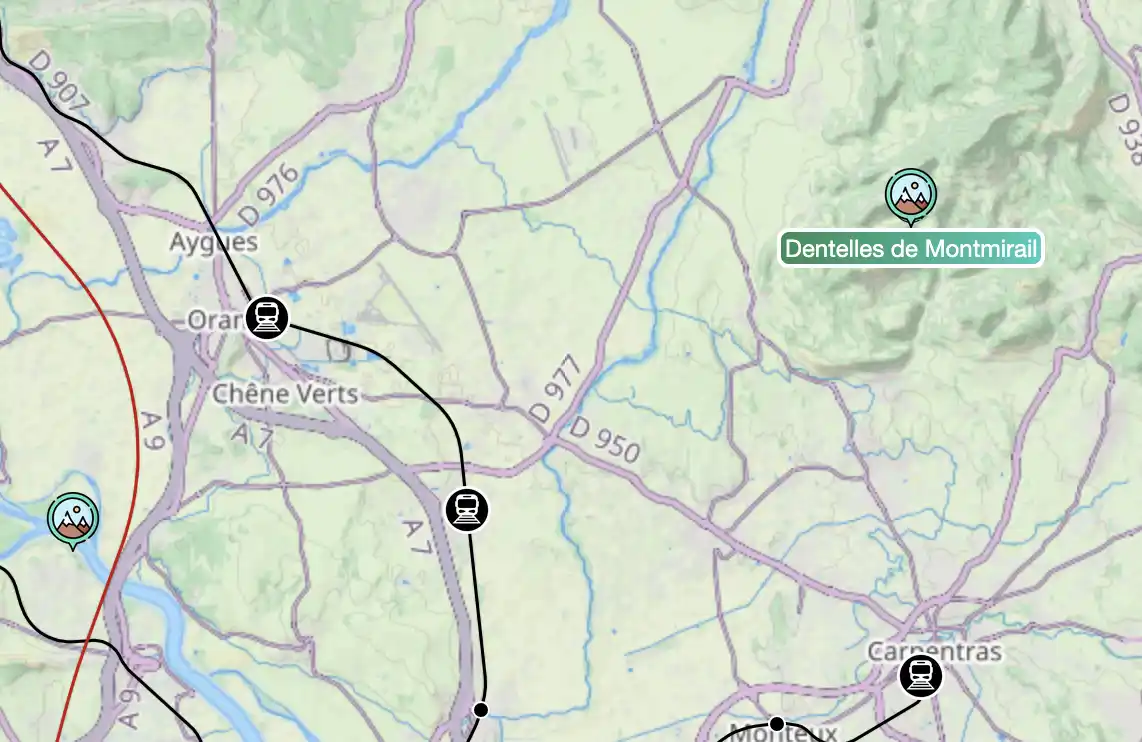Select the Carpentras train station marker

point(920,676)
